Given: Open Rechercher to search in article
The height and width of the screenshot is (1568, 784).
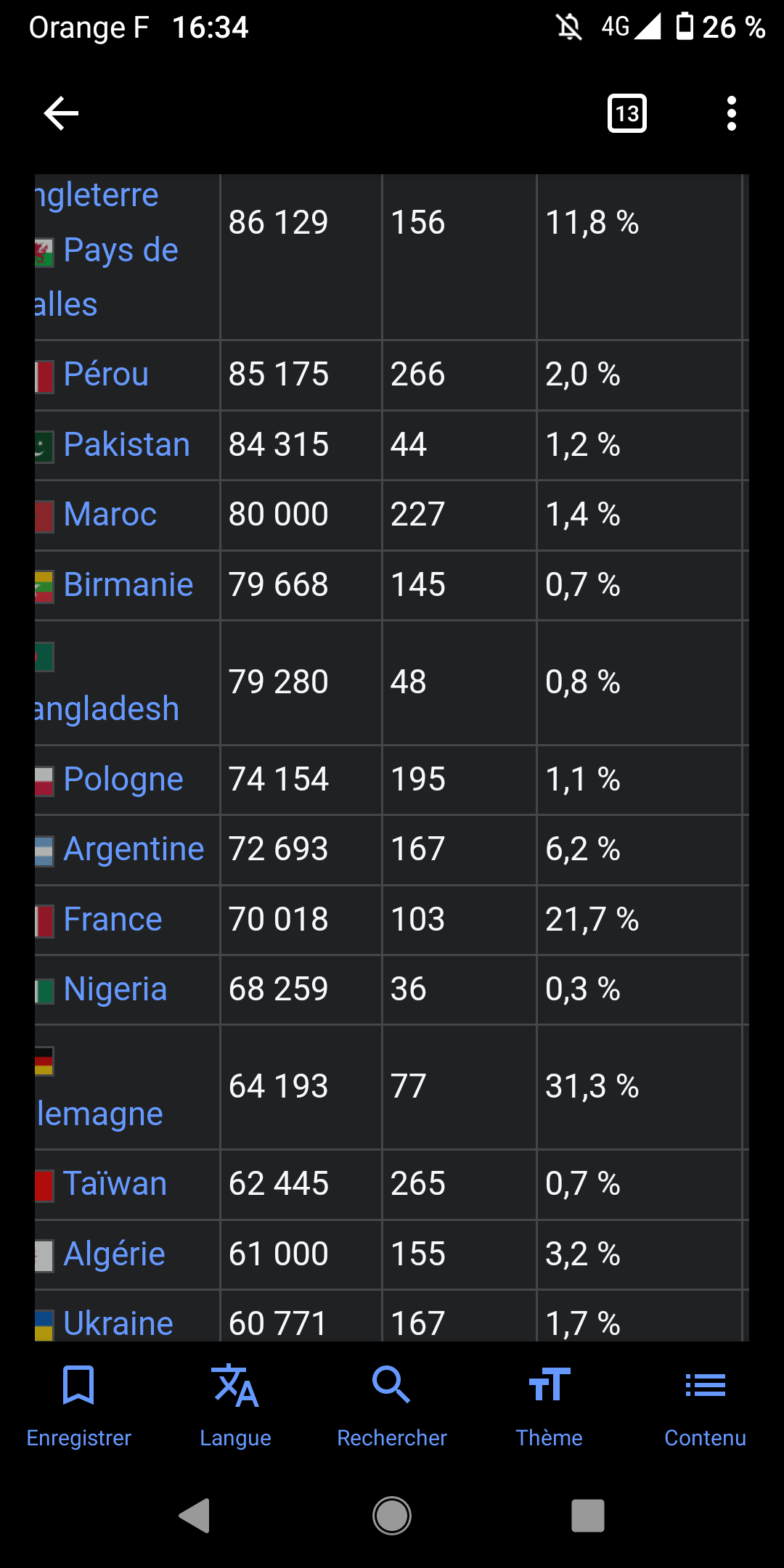Looking at the screenshot, I should tap(392, 1406).
